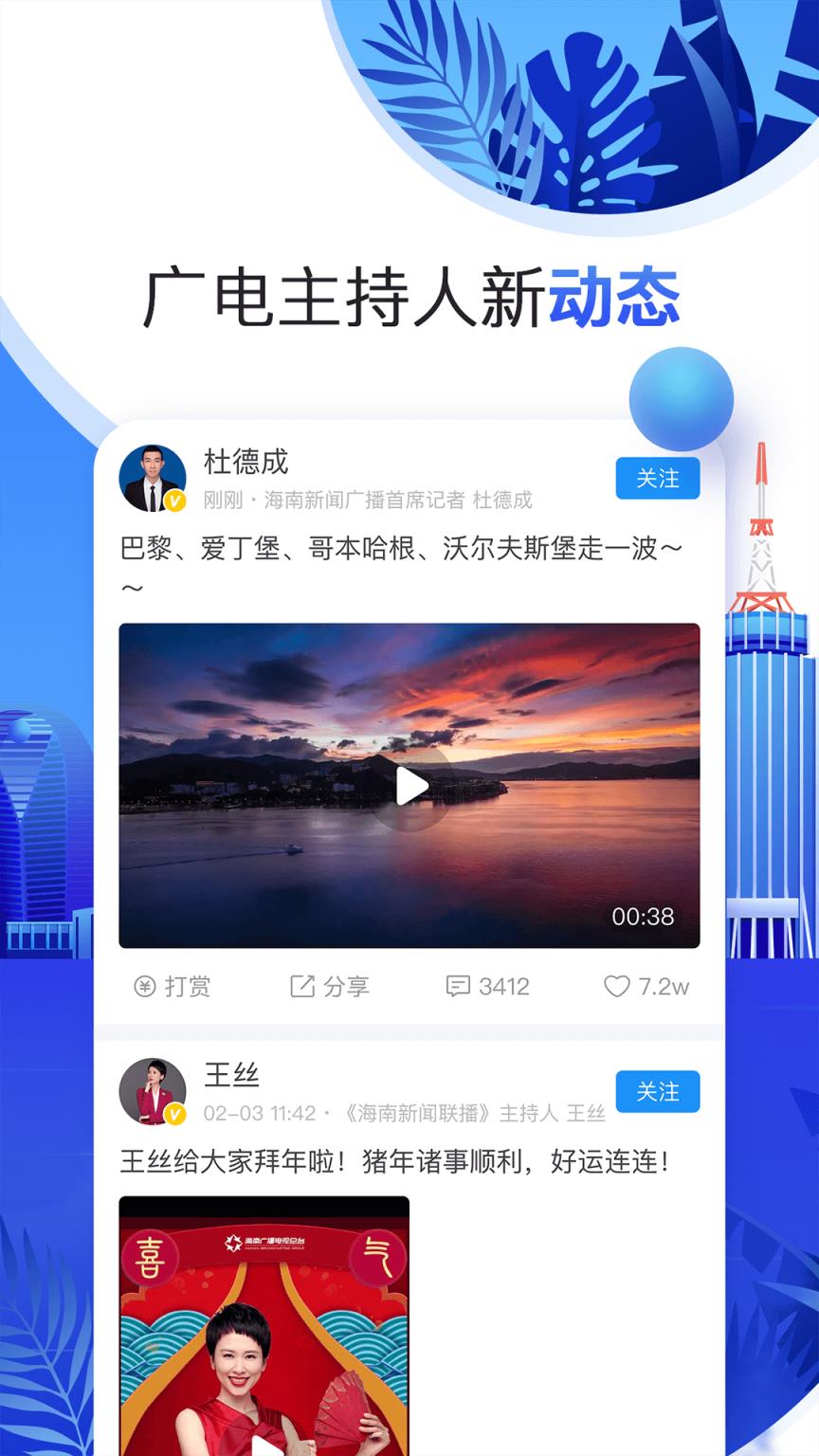Open the 打赏 reward option
Viewport: 819px width, 1456px height.
coord(173,987)
